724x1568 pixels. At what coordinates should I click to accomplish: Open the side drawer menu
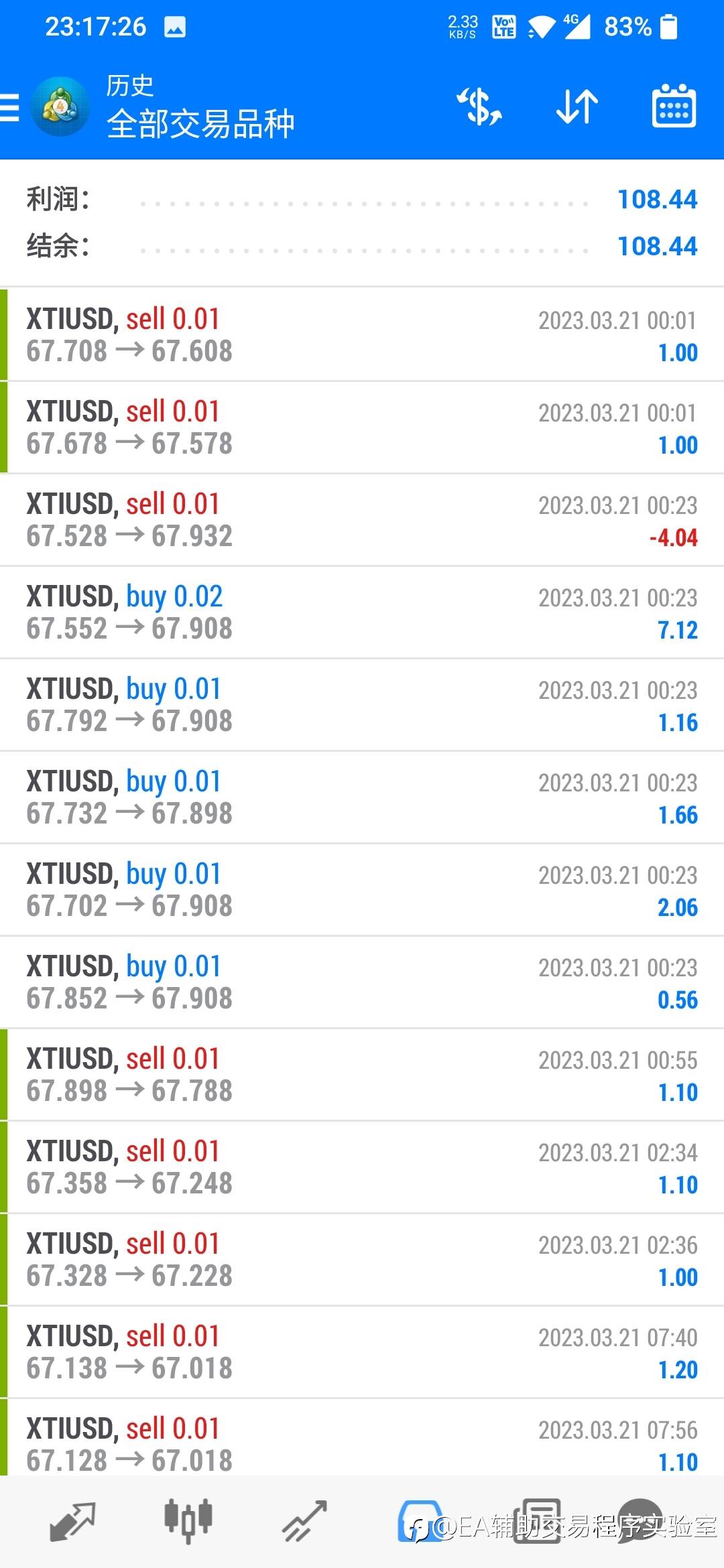[x=11, y=107]
